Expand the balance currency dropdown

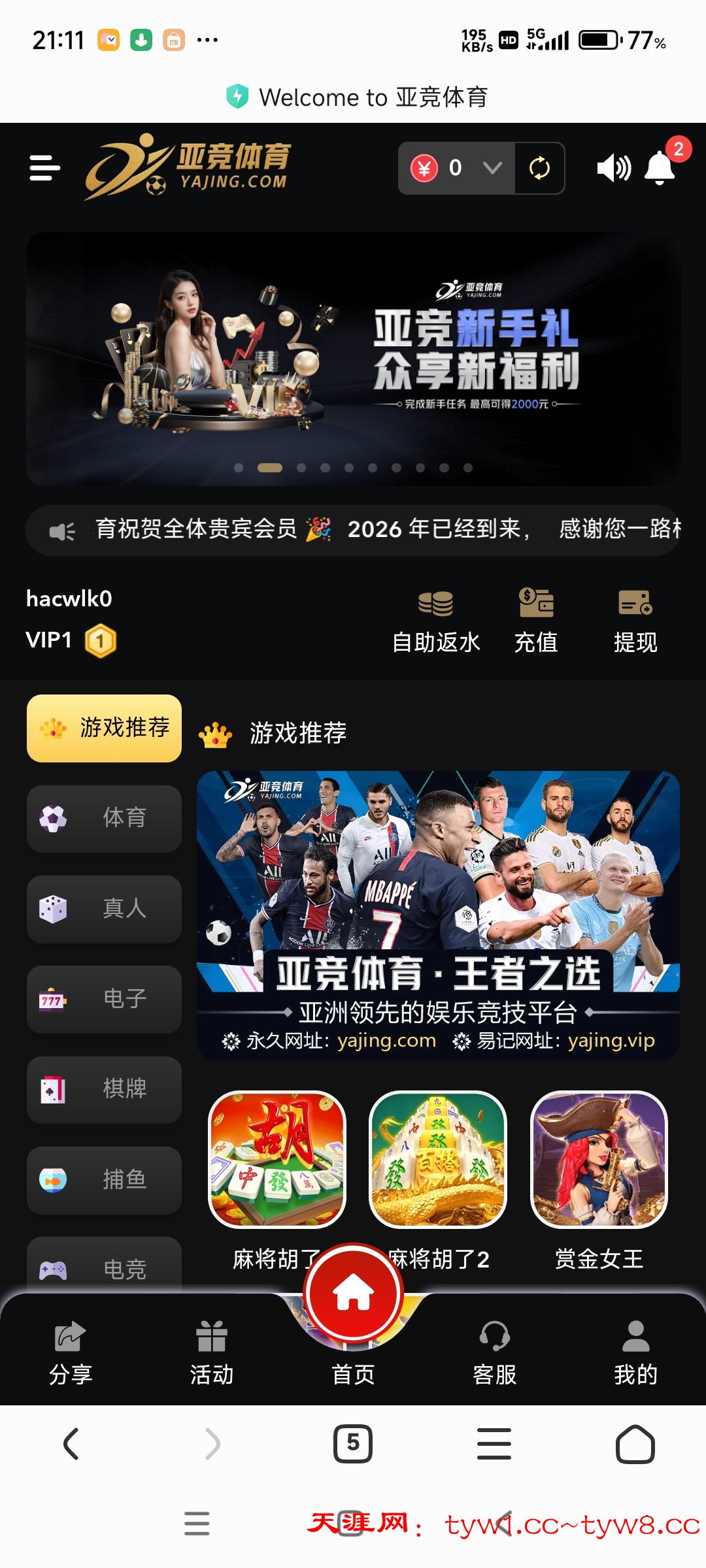492,168
